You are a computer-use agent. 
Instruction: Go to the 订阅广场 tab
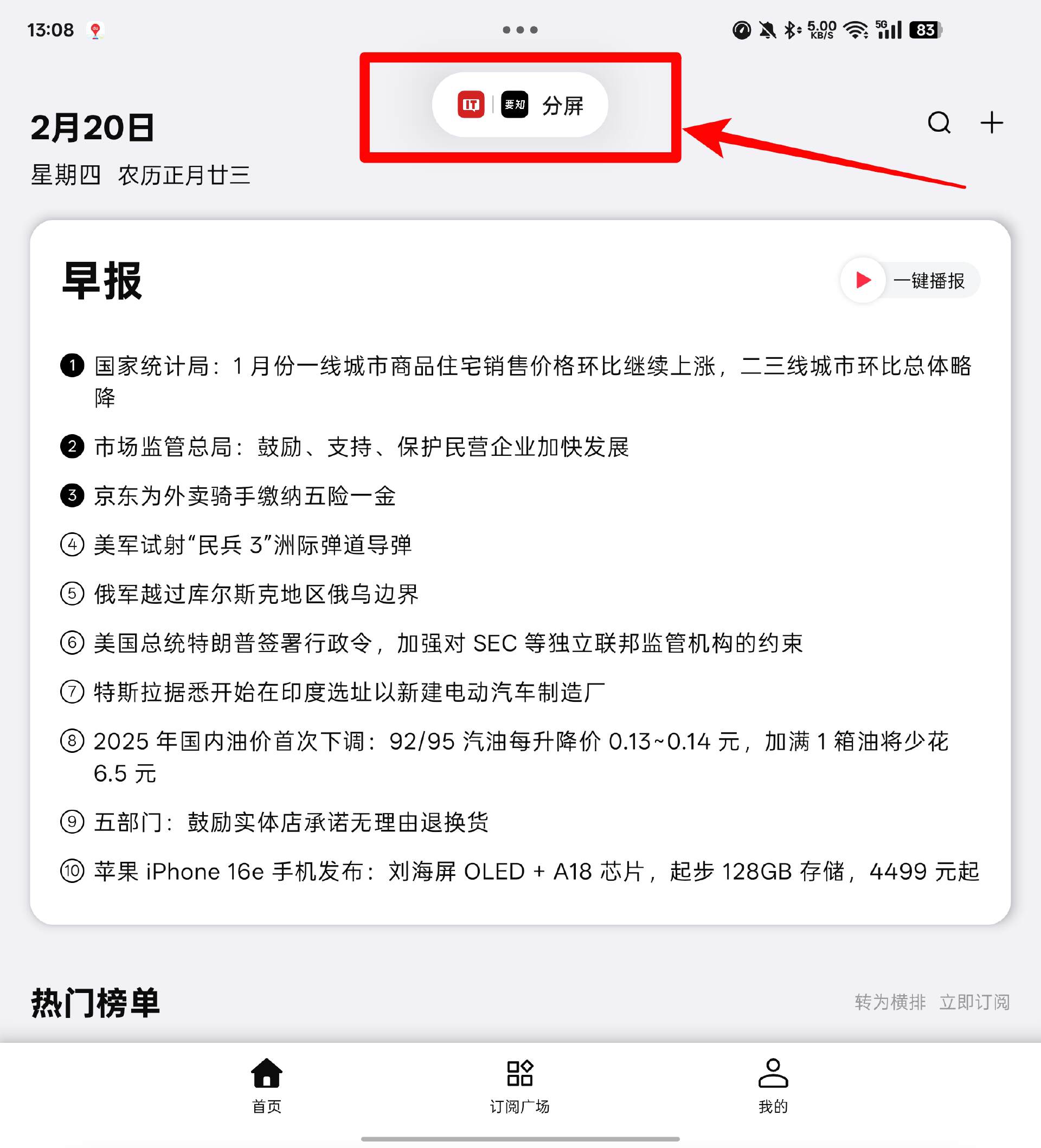point(519,1085)
